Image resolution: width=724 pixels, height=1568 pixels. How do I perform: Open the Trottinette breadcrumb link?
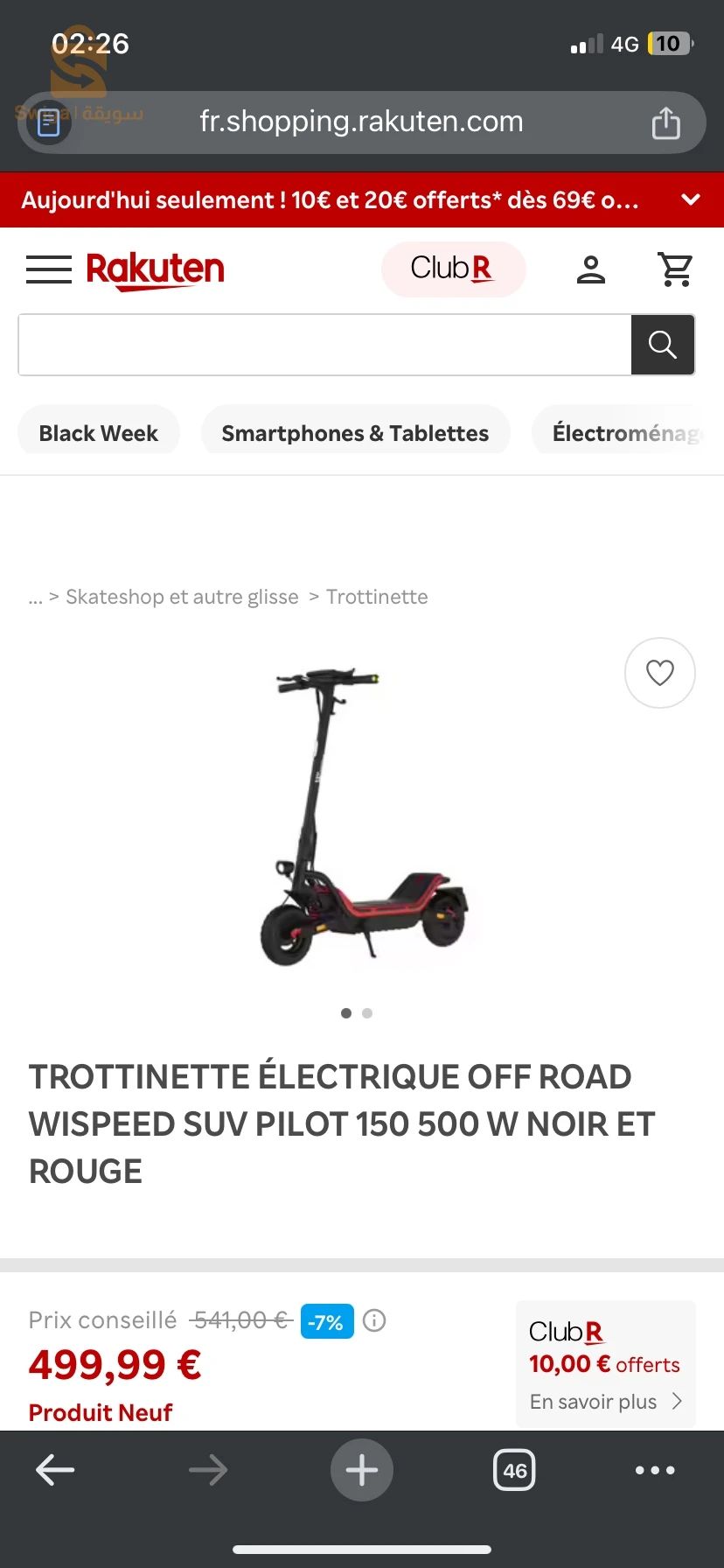point(377,597)
